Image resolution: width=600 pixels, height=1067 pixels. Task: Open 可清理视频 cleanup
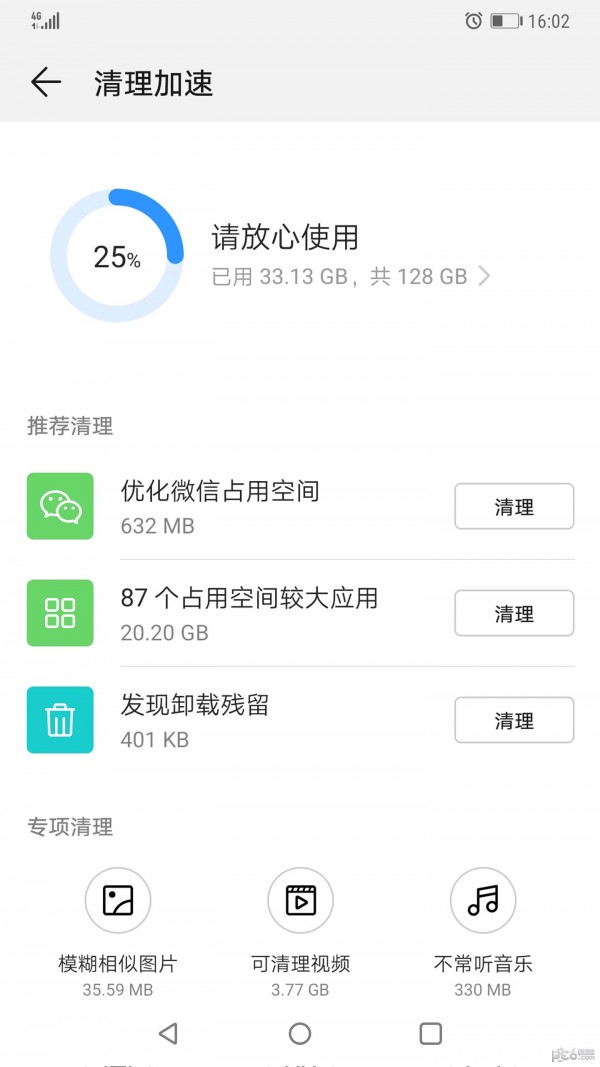tap(300, 918)
